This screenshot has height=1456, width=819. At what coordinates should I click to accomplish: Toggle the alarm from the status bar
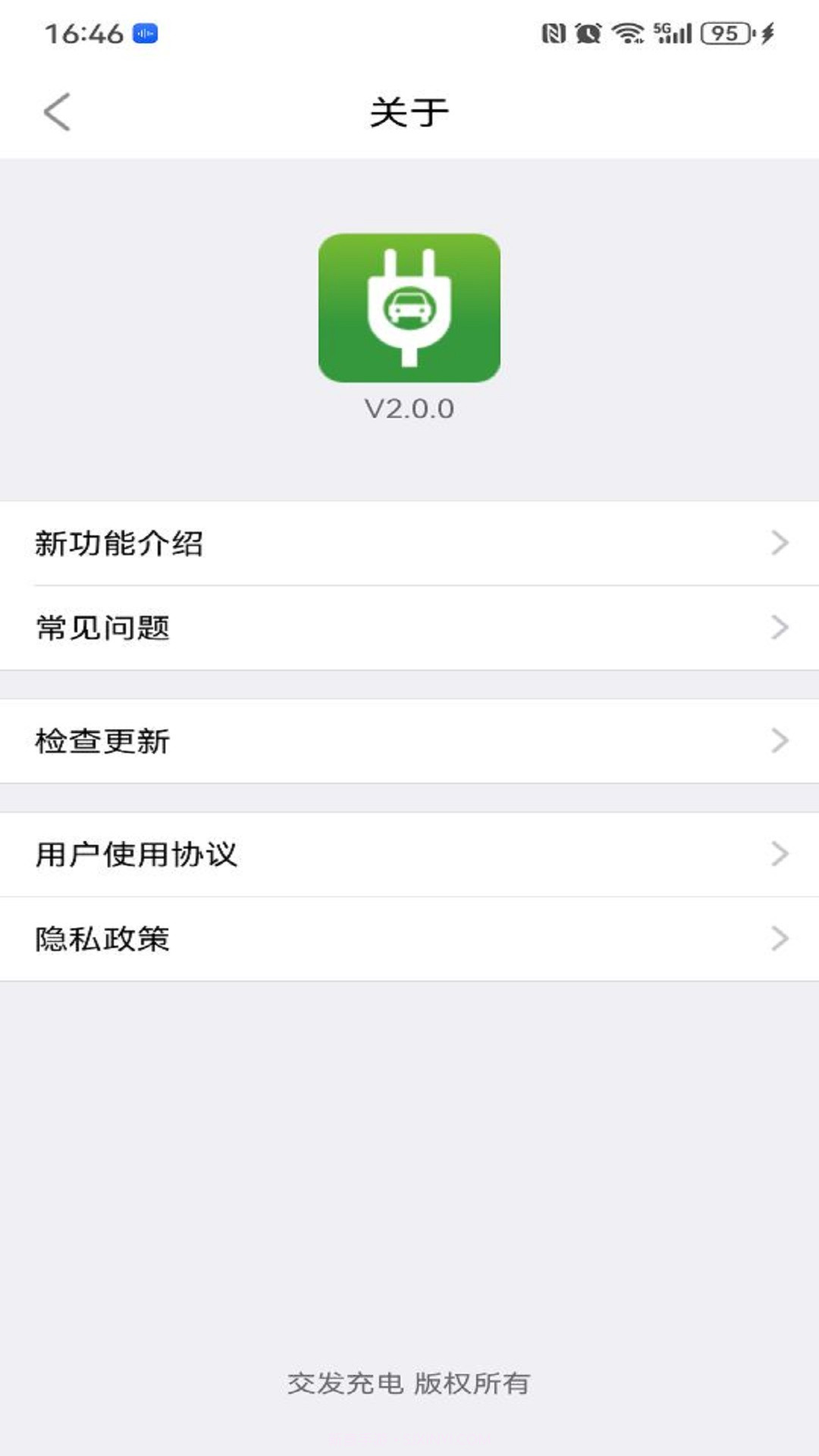(x=588, y=34)
